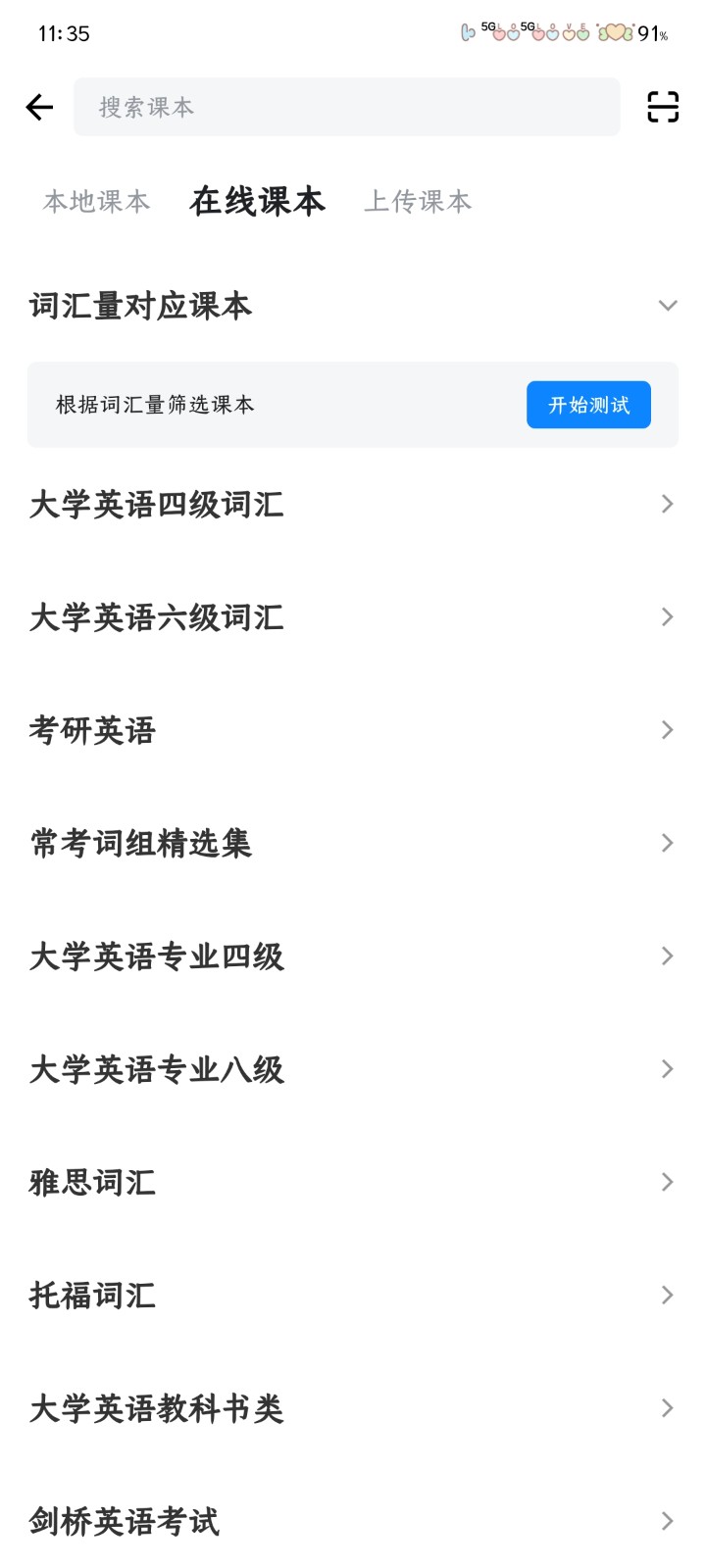Select the 在线课本 tab

click(260, 201)
